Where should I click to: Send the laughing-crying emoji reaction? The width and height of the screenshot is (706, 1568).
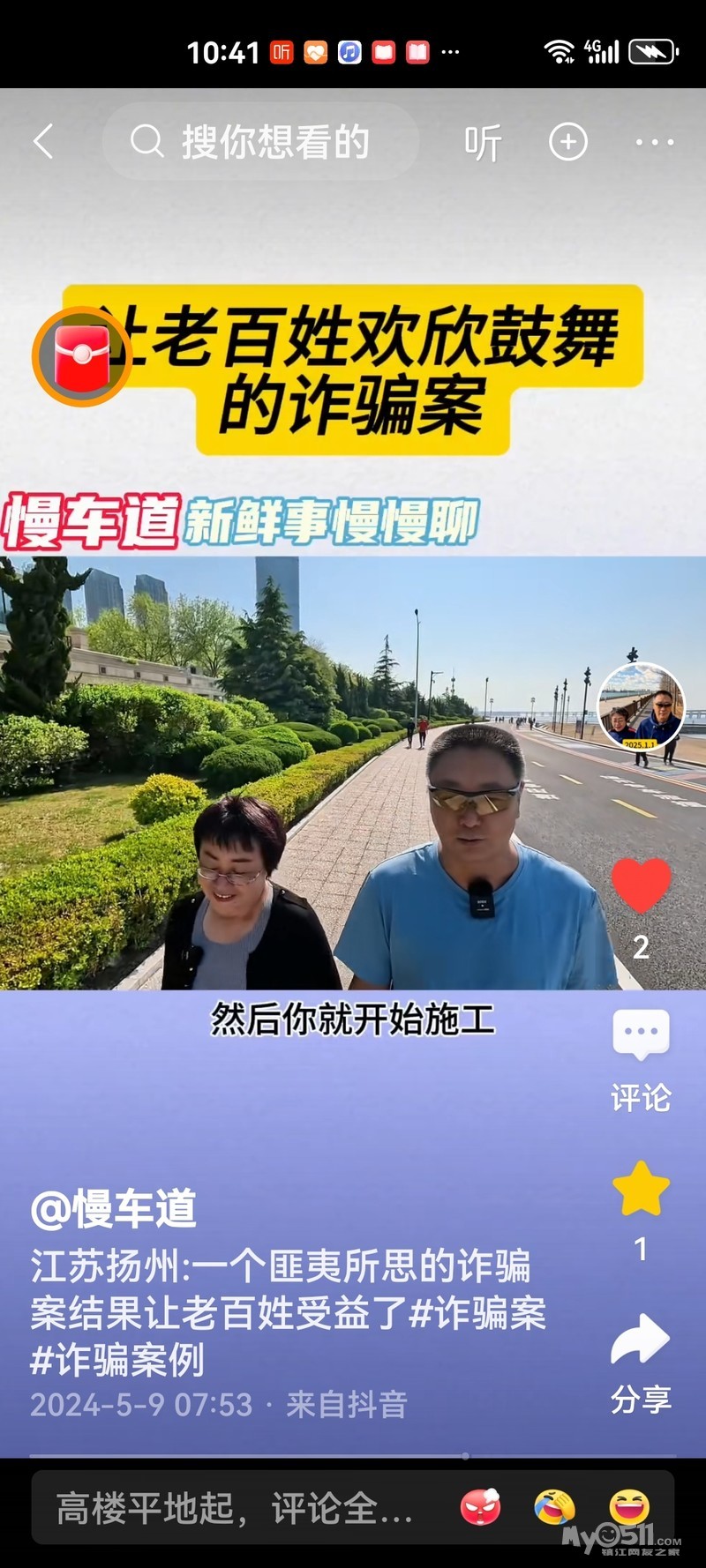pos(554,1507)
